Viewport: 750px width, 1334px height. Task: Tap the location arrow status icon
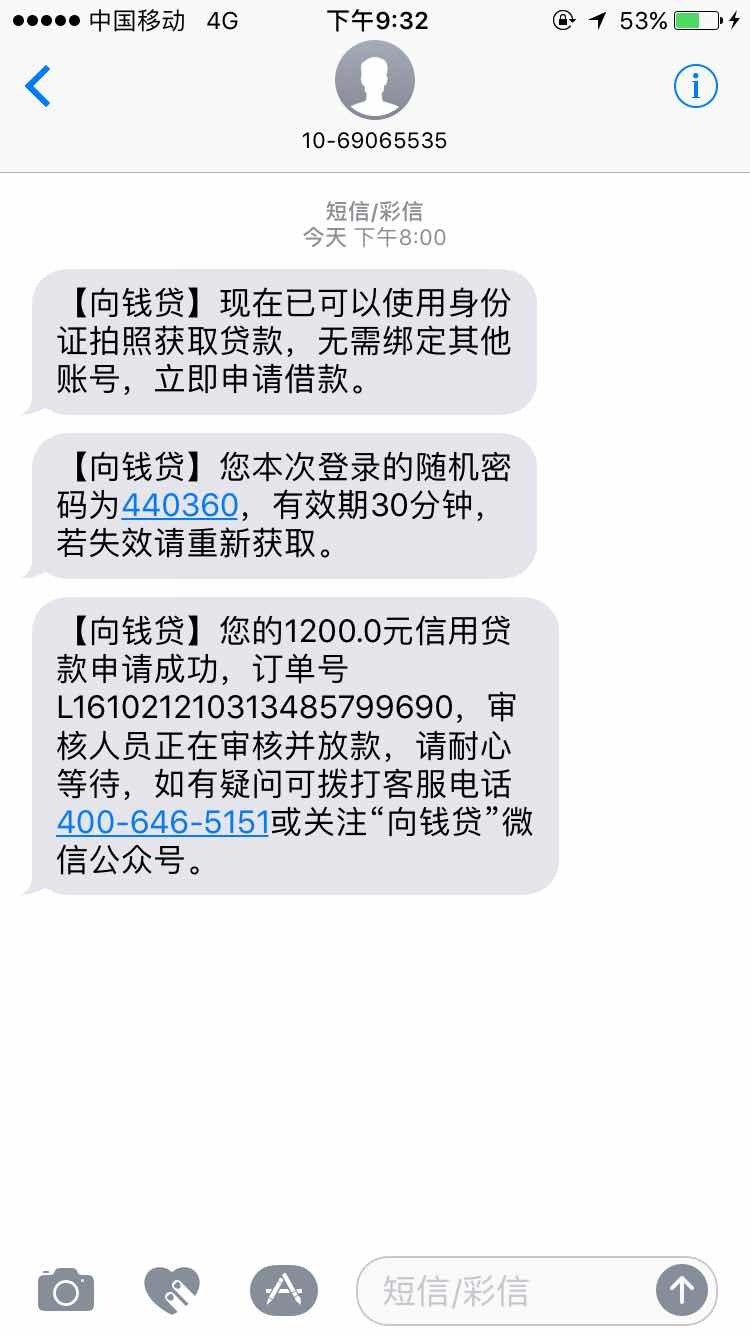tap(599, 18)
